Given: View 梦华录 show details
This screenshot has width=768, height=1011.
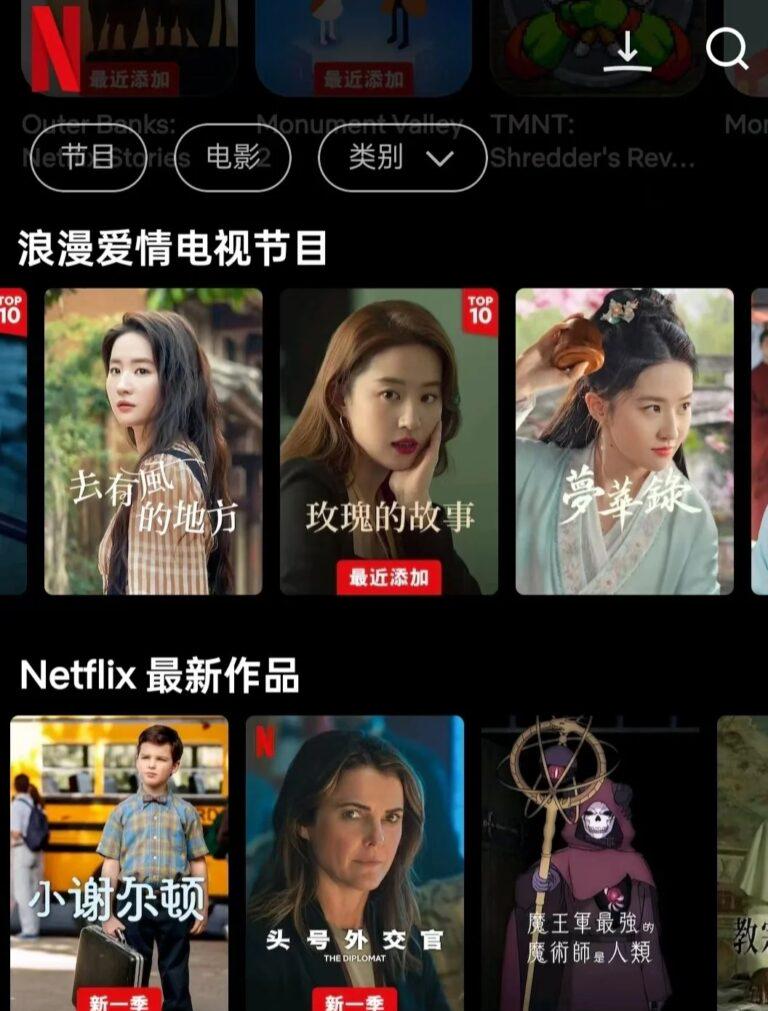Looking at the screenshot, I should tap(624, 441).
